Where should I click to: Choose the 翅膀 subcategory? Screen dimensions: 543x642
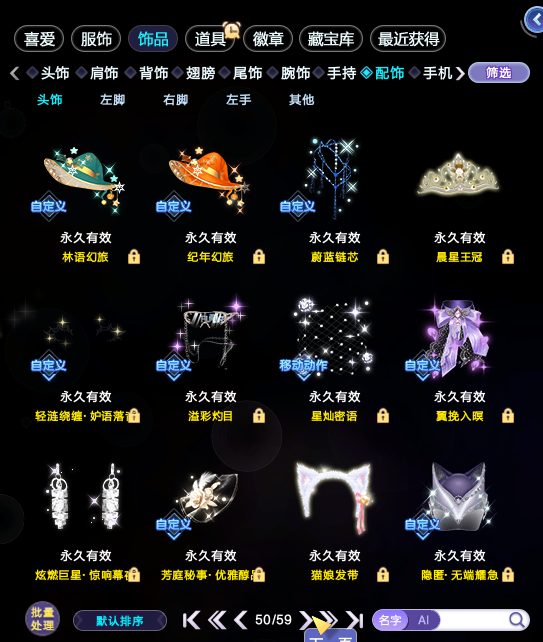tap(195, 73)
